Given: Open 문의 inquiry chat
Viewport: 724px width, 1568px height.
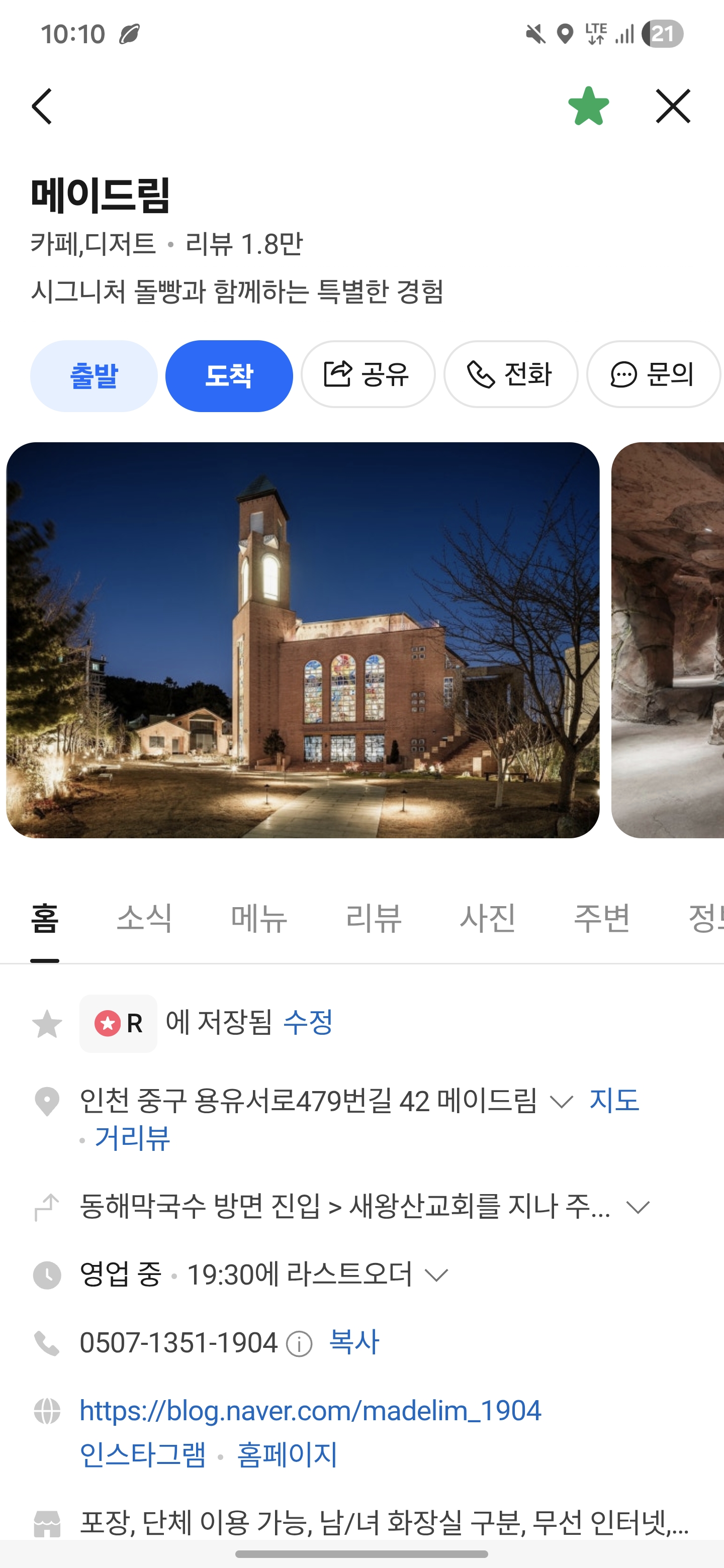Looking at the screenshot, I should 653,374.
